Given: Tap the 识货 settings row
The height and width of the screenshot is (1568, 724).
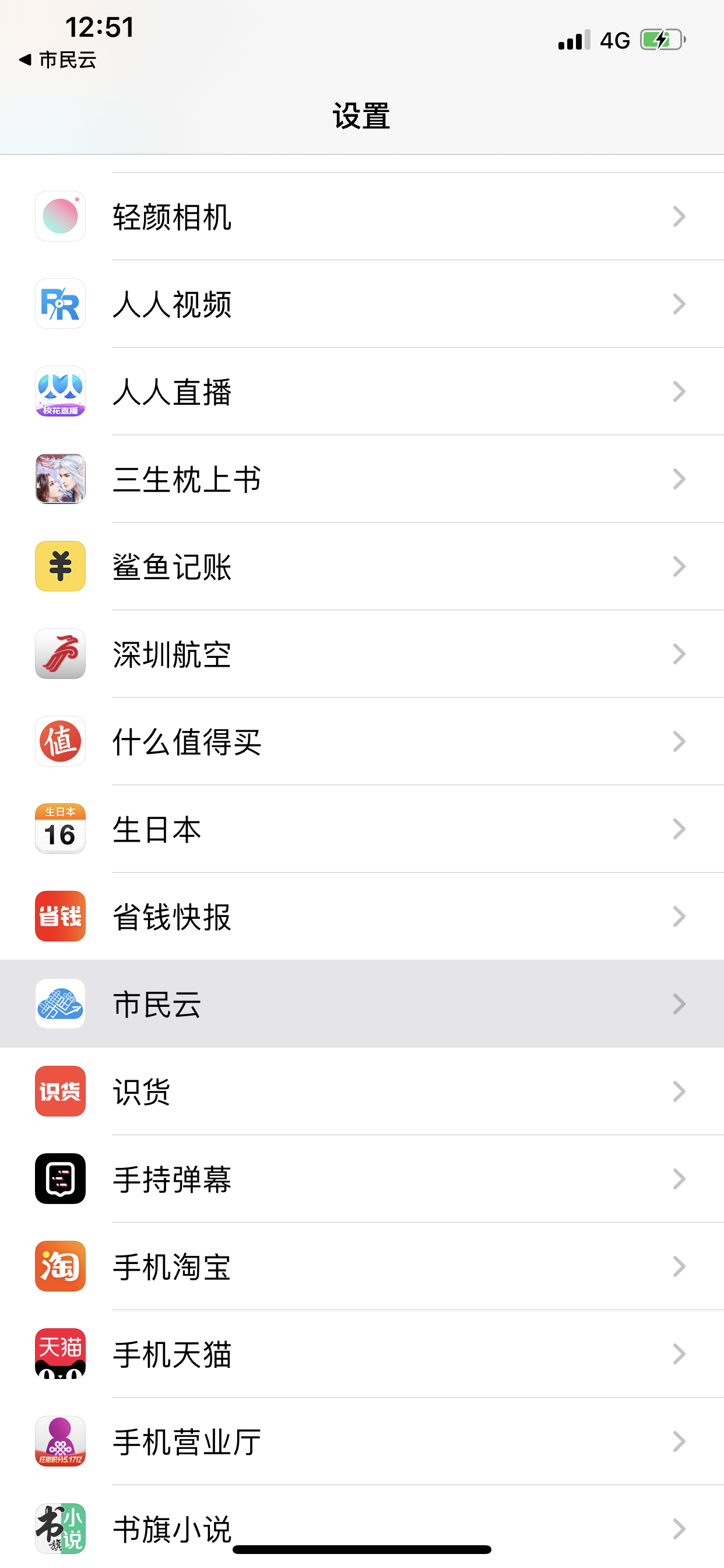Looking at the screenshot, I should (x=361, y=1091).
